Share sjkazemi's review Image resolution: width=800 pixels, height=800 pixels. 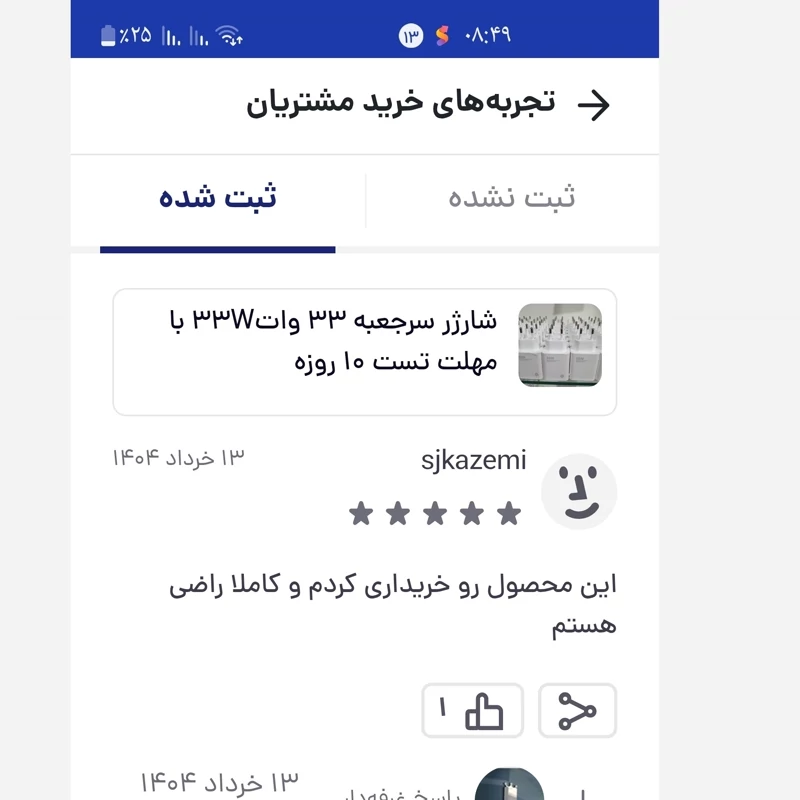(x=577, y=711)
